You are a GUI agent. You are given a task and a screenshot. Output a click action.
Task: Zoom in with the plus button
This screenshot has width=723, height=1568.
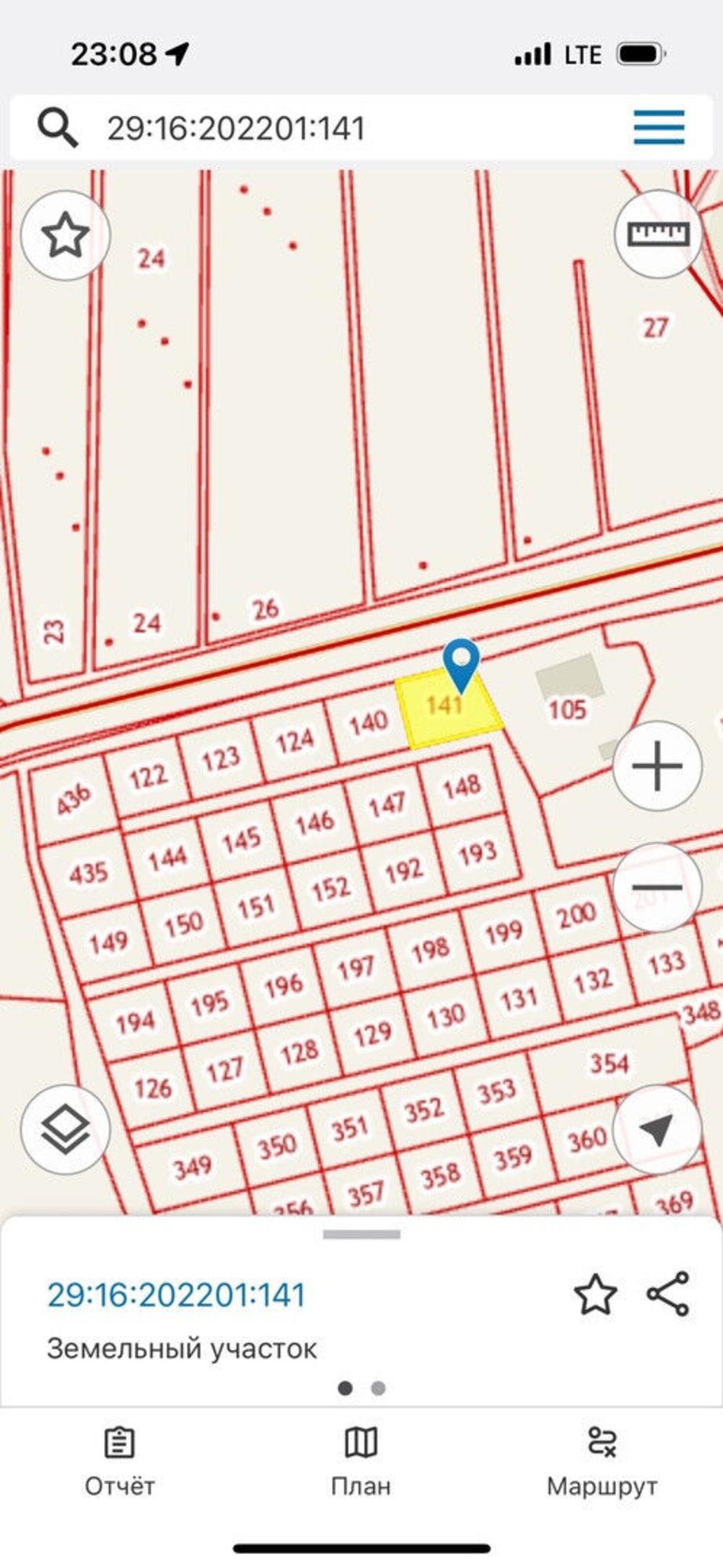pos(656,765)
